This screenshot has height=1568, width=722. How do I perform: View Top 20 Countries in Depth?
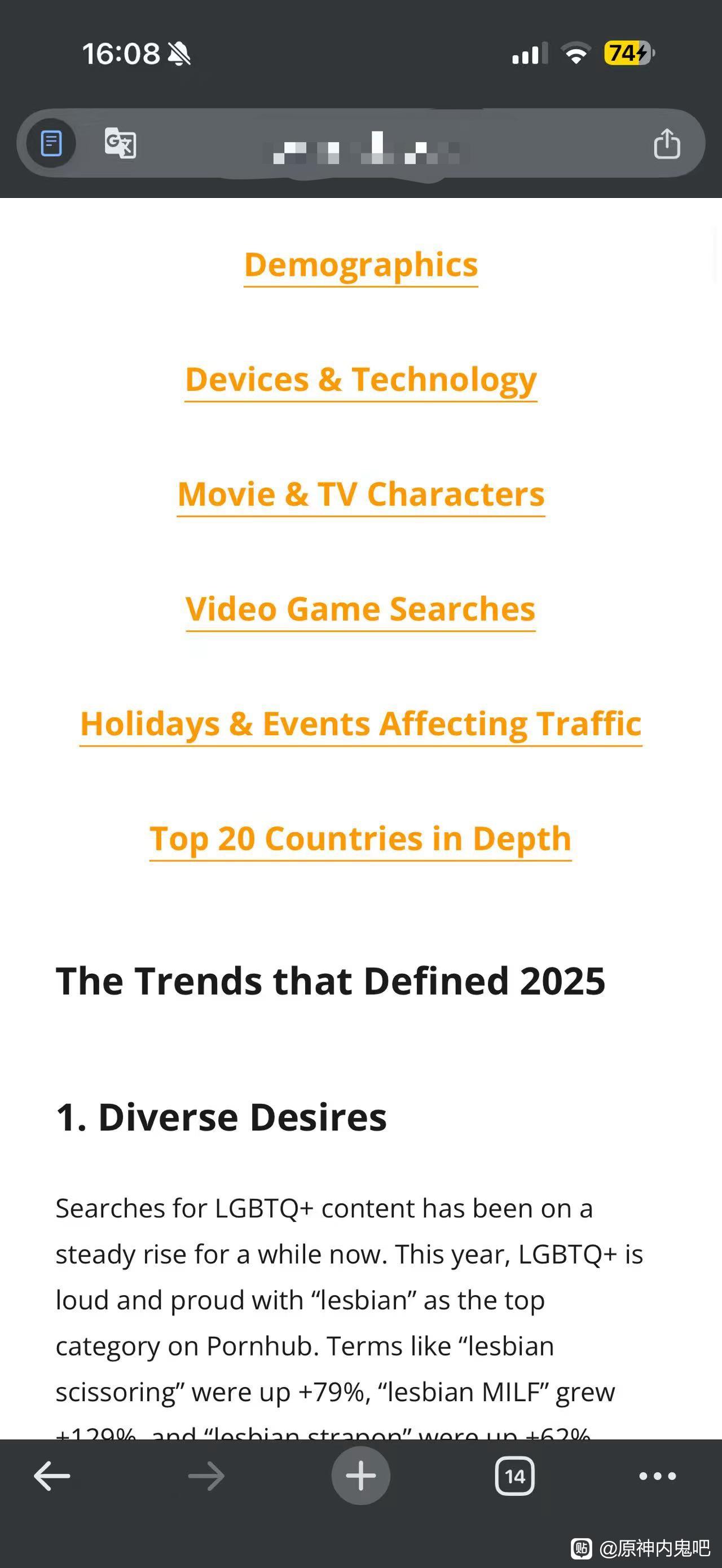click(361, 840)
